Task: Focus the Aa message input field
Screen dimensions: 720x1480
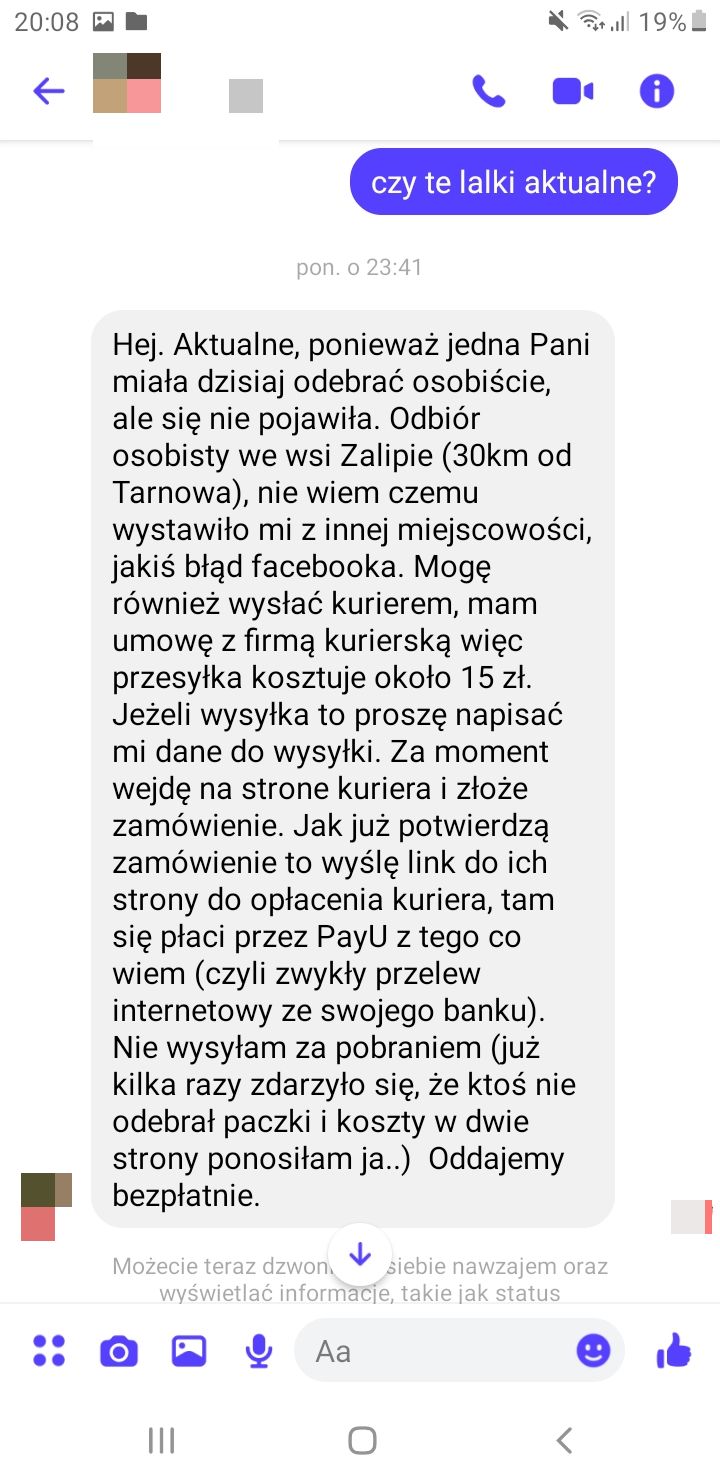Action: click(440, 1352)
